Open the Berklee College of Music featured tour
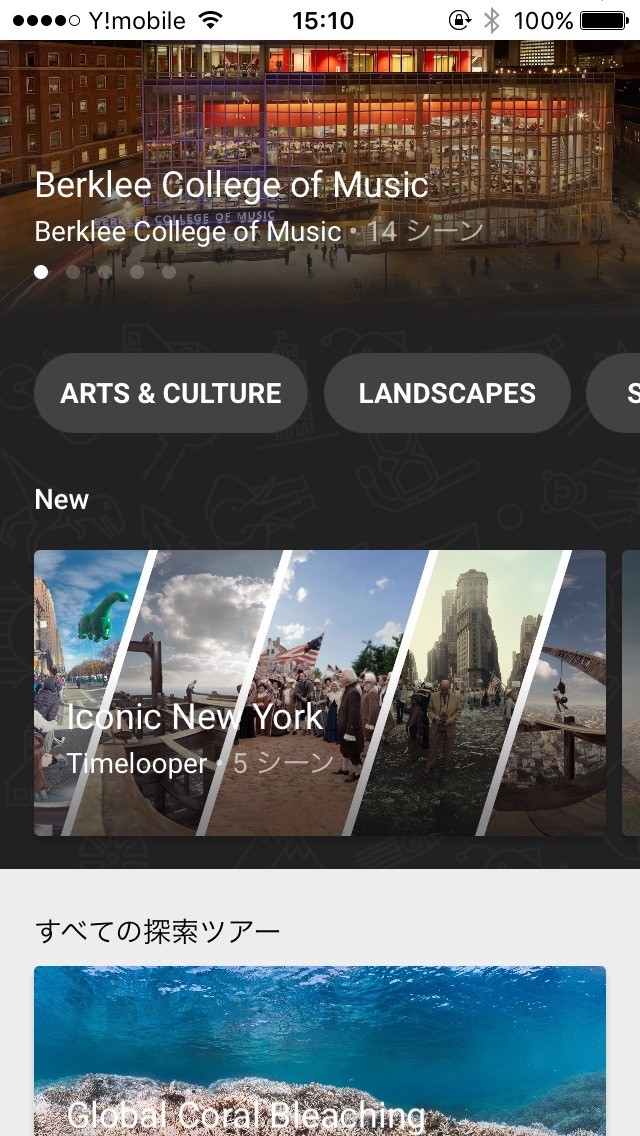The width and height of the screenshot is (640, 1136). coord(320,170)
